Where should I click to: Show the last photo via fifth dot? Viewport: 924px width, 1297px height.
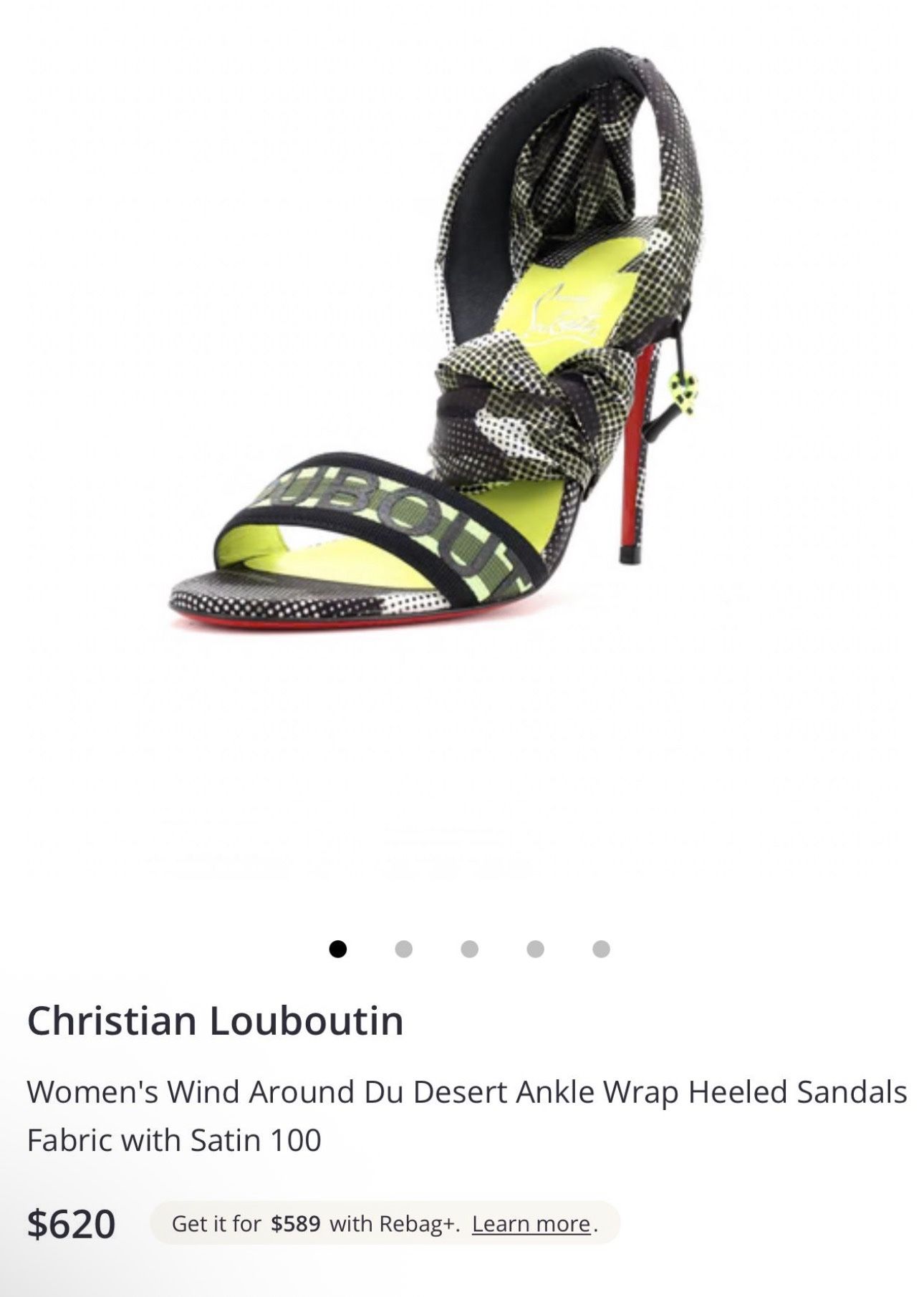pos(602,949)
